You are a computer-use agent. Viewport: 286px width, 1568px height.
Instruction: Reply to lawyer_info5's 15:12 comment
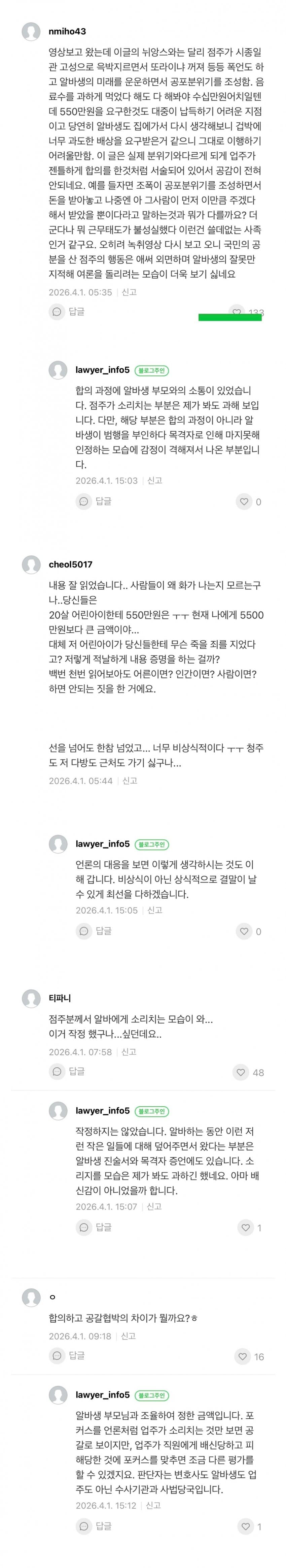pos(94,1526)
